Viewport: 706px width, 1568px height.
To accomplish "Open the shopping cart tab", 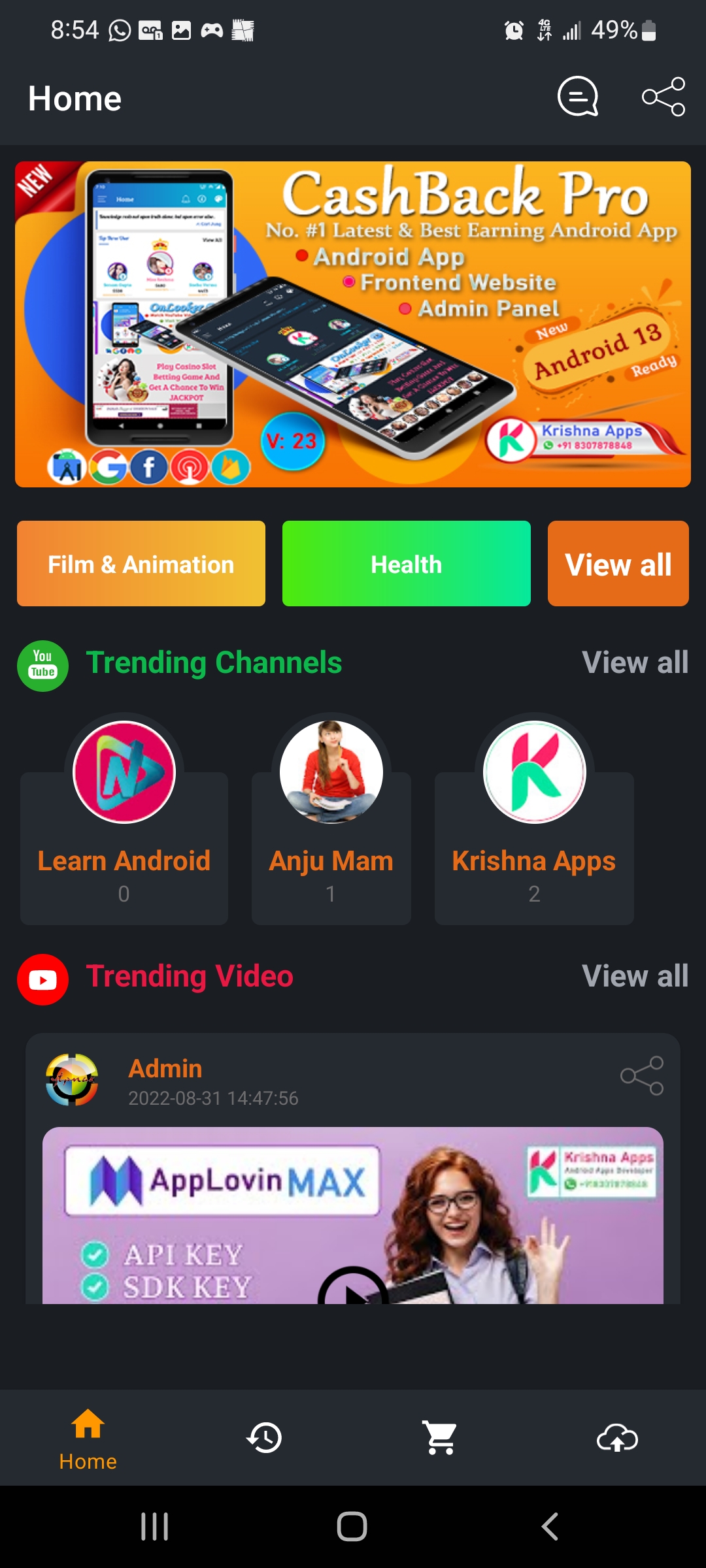I will pyautogui.click(x=441, y=1438).
